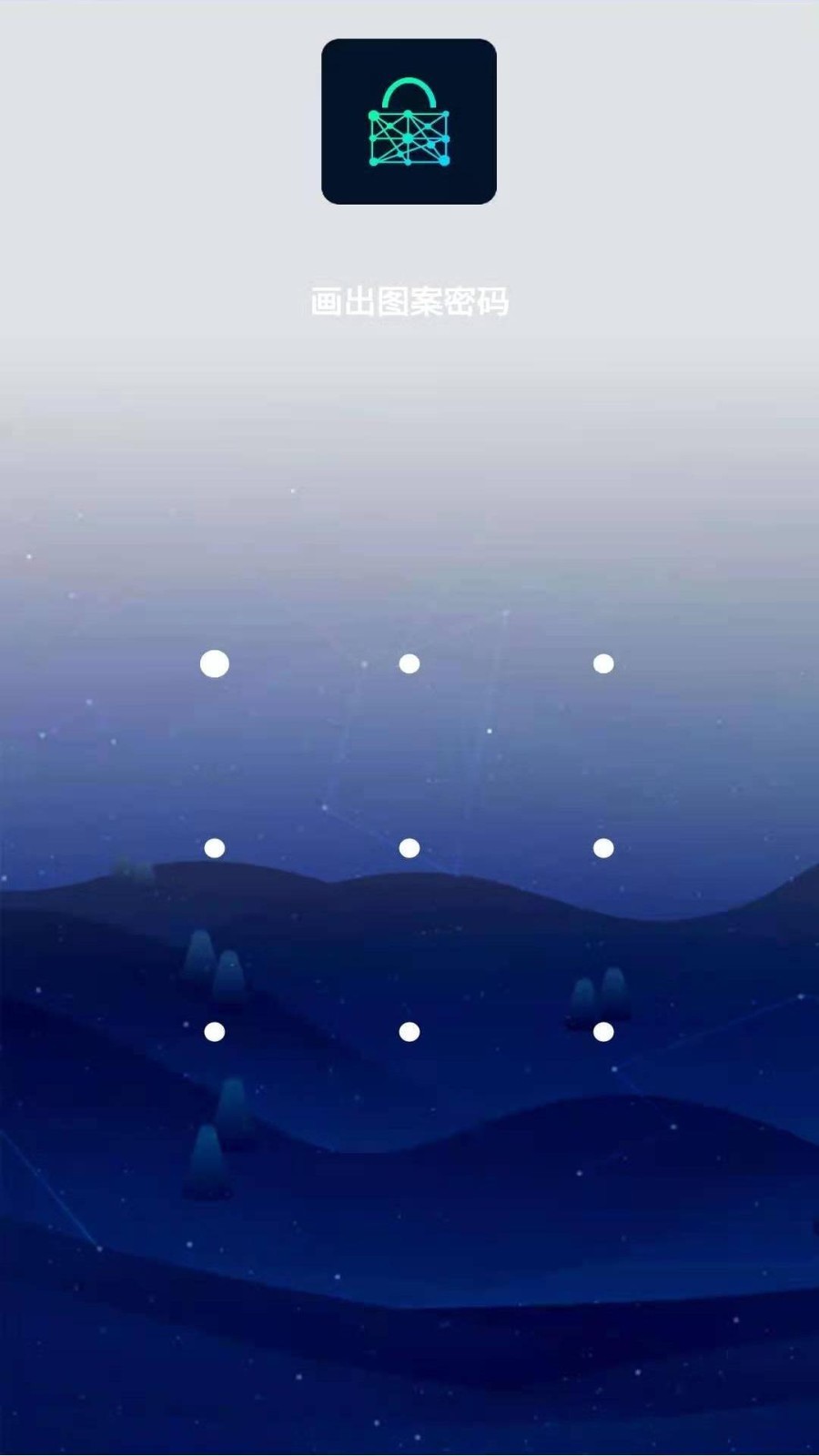Select the top-center dot of the pattern grid

coord(409,664)
